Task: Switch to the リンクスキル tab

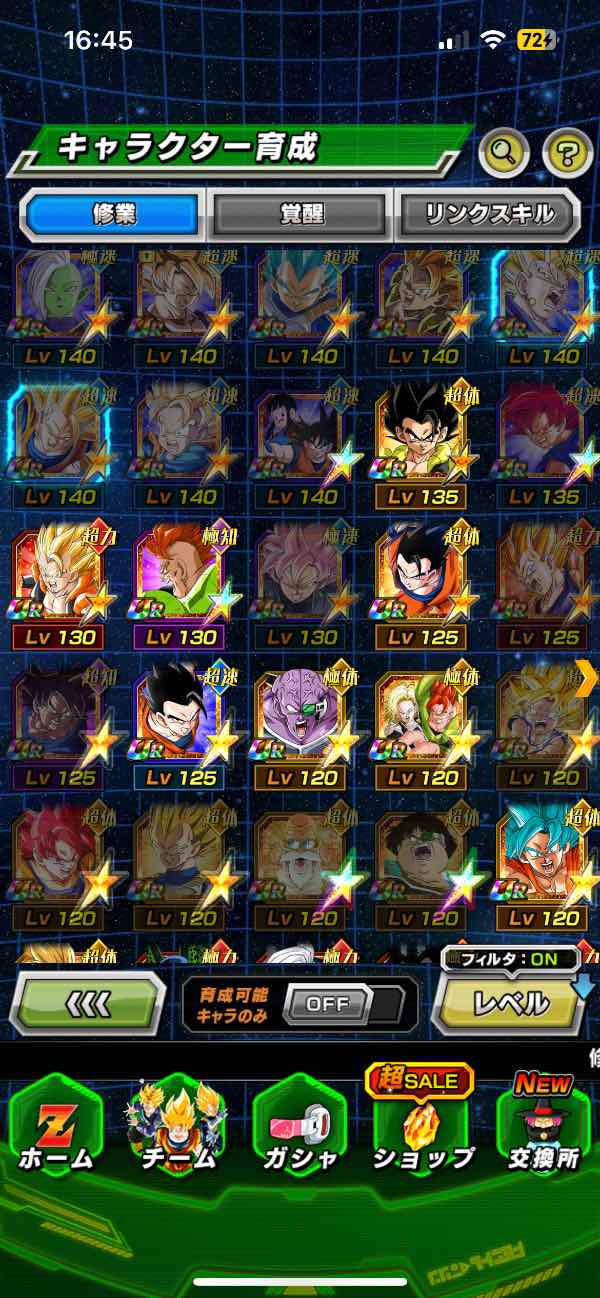Action: pos(488,214)
